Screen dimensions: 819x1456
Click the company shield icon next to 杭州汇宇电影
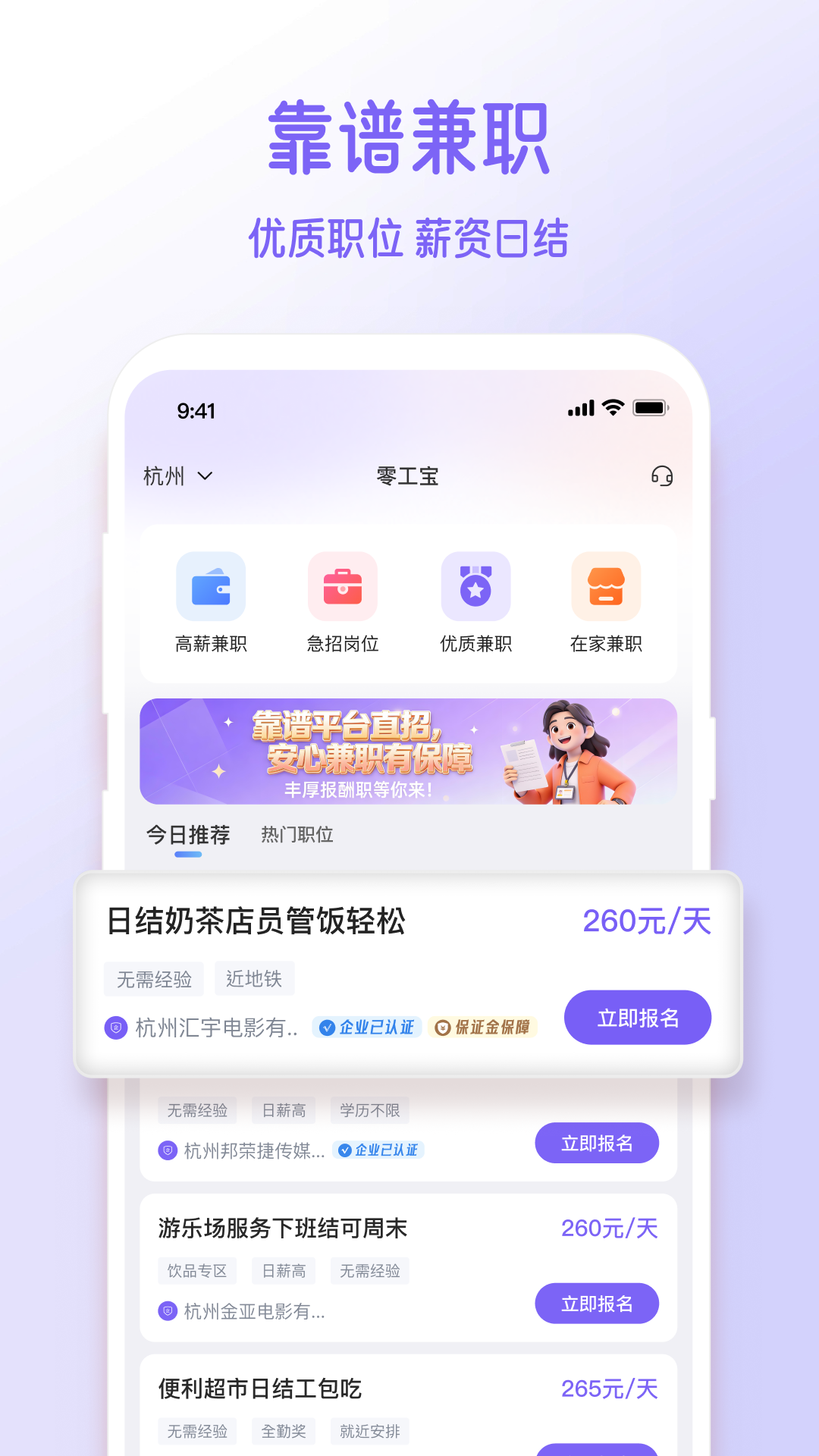(x=115, y=1028)
